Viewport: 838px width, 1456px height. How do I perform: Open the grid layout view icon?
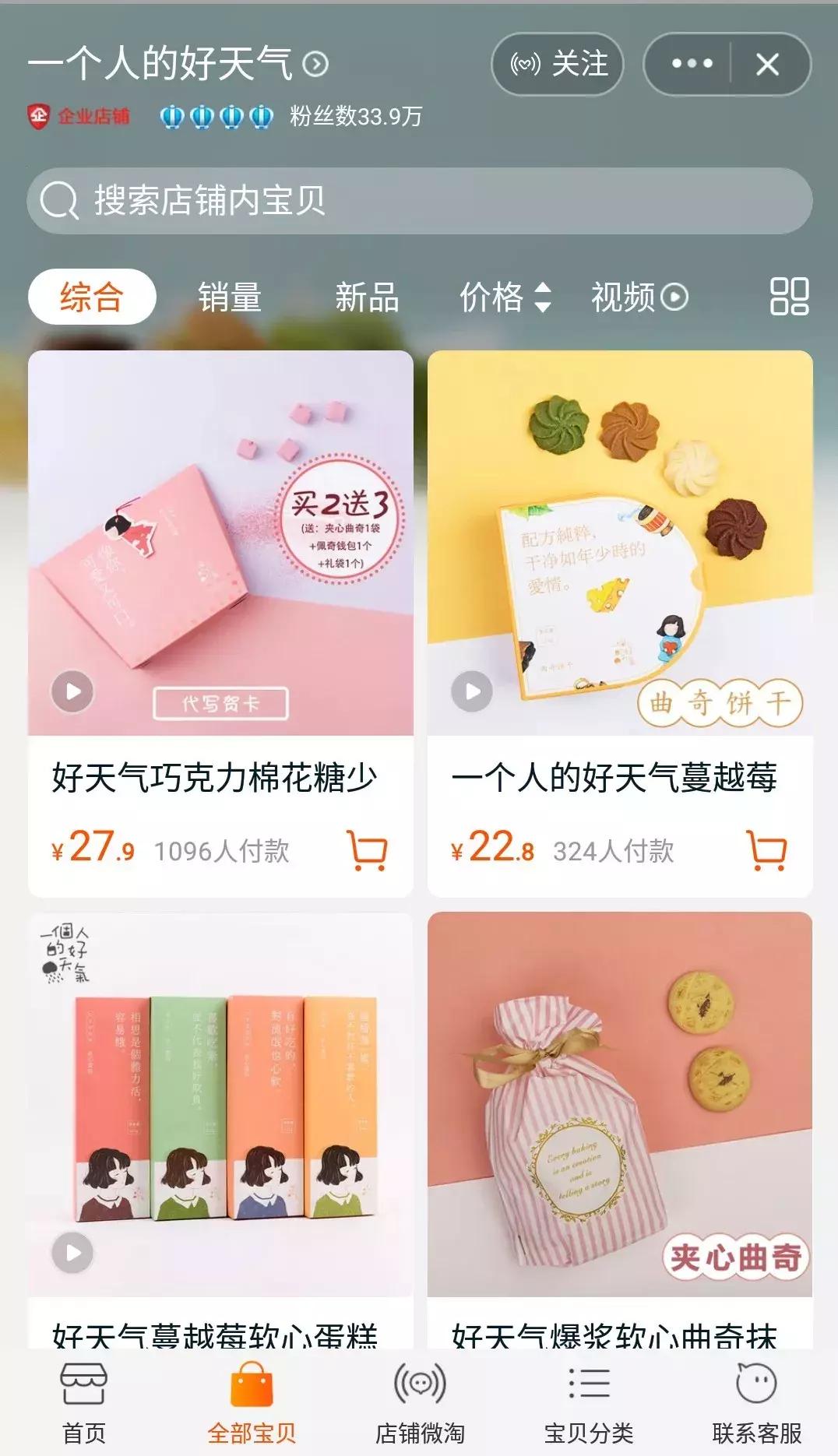(789, 297)
